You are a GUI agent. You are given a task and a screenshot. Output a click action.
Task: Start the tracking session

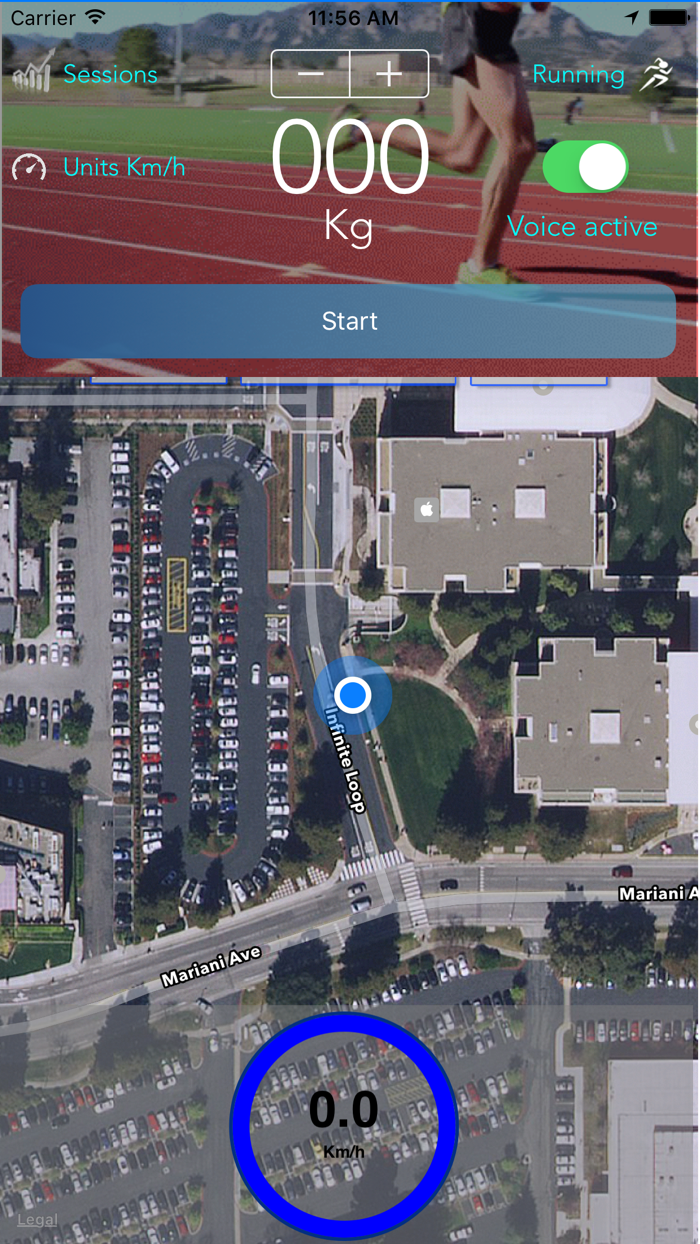[349, 321]
